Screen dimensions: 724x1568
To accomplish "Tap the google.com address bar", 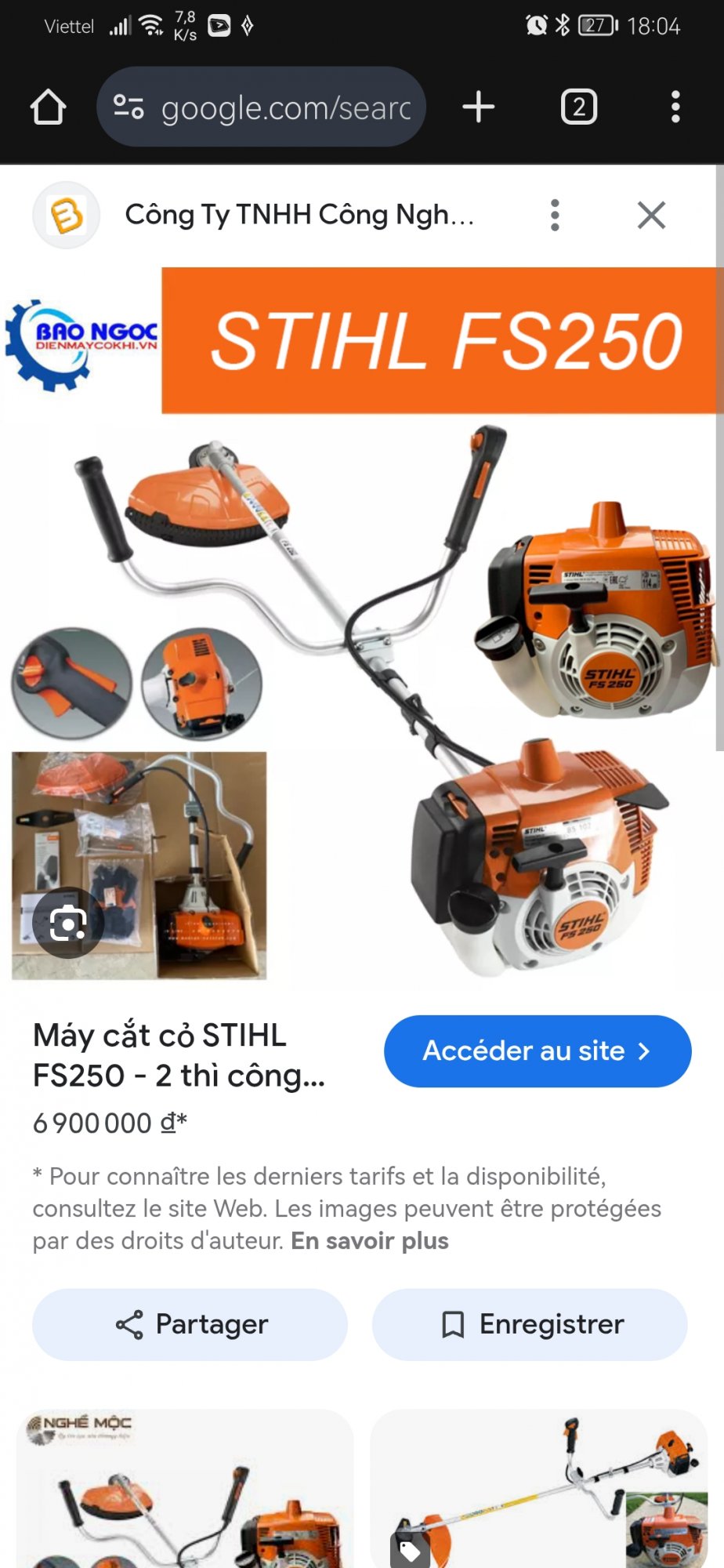I will tap(262, 107).
